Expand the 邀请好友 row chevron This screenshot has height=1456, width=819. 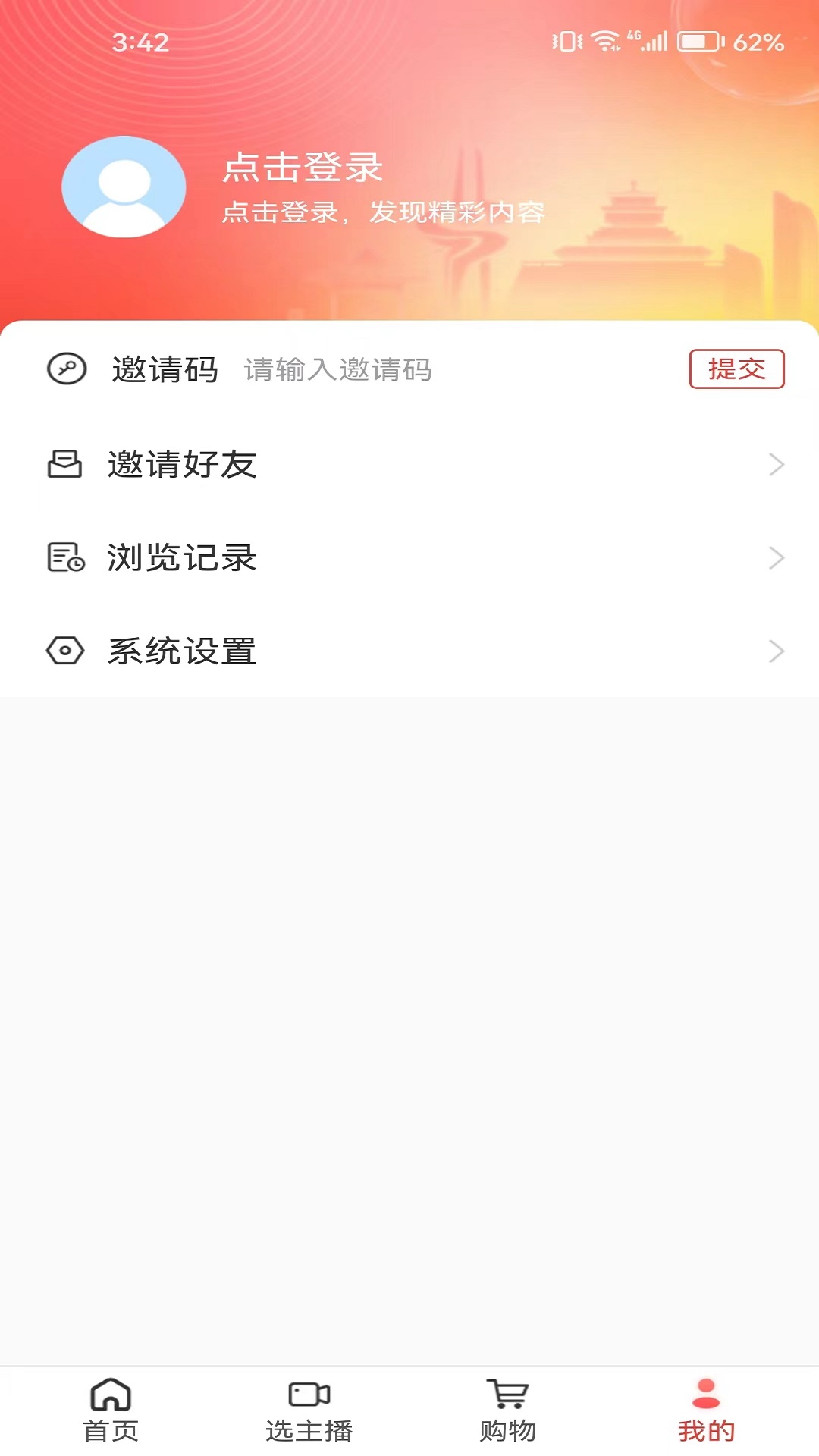coord(774,466)
